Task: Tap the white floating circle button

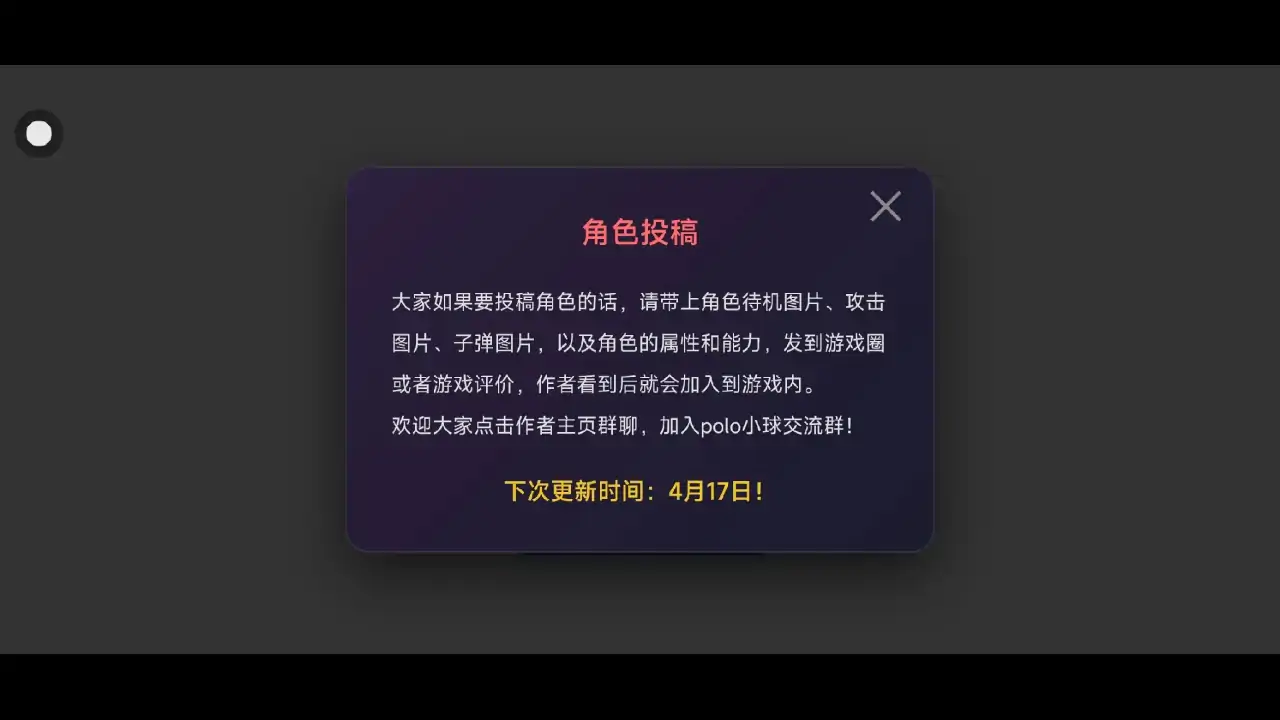Action: click(x=39, y=134)
